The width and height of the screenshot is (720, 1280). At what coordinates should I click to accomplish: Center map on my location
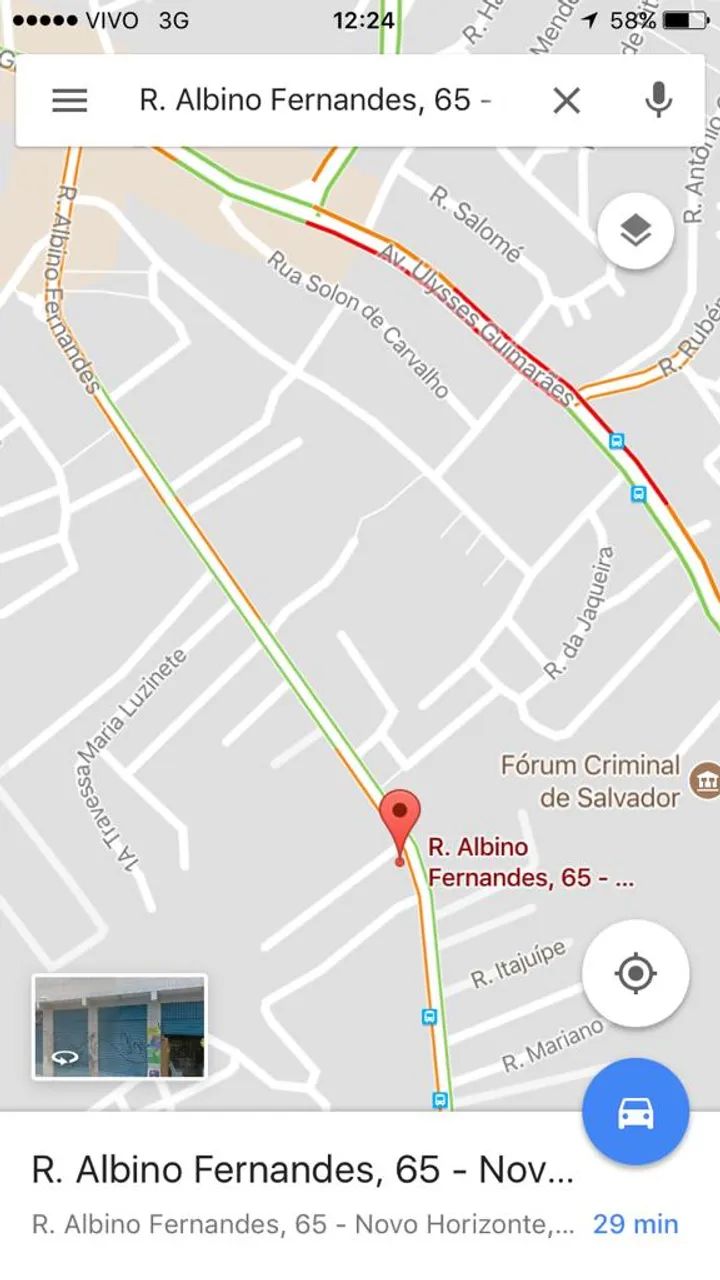click(x=636, y=973)
